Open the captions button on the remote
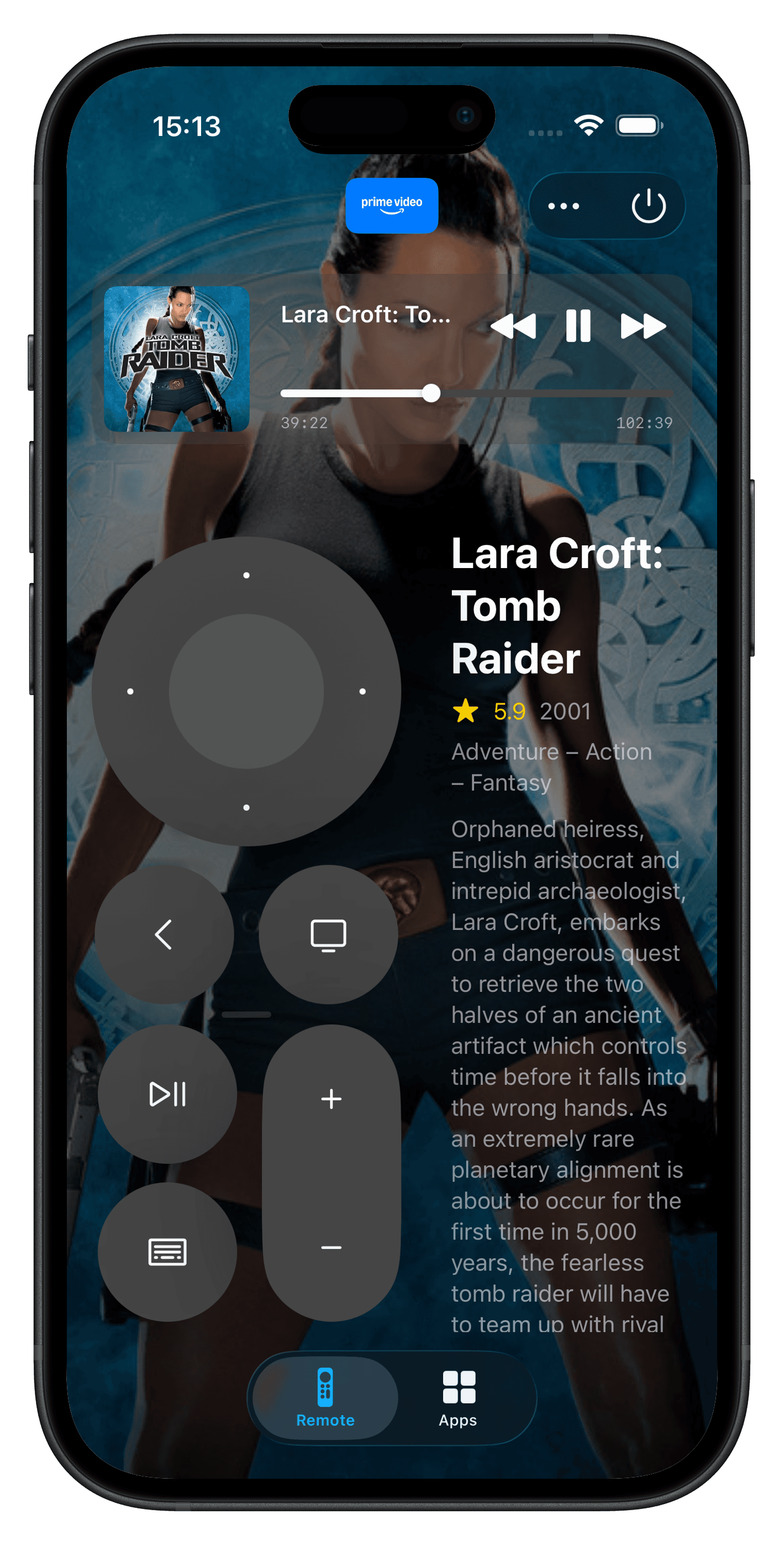Image resolution: width=784 pixels, height=1545 pixels. pos(167,1252)
